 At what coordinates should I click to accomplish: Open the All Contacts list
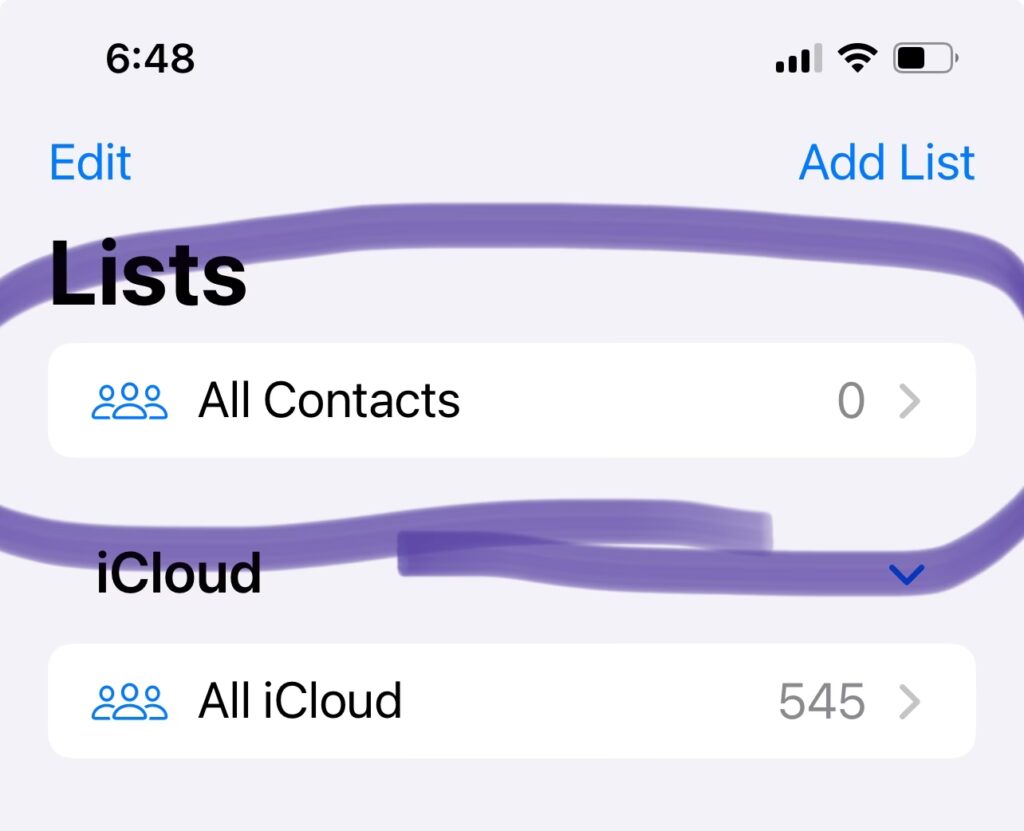coord(510,401)
